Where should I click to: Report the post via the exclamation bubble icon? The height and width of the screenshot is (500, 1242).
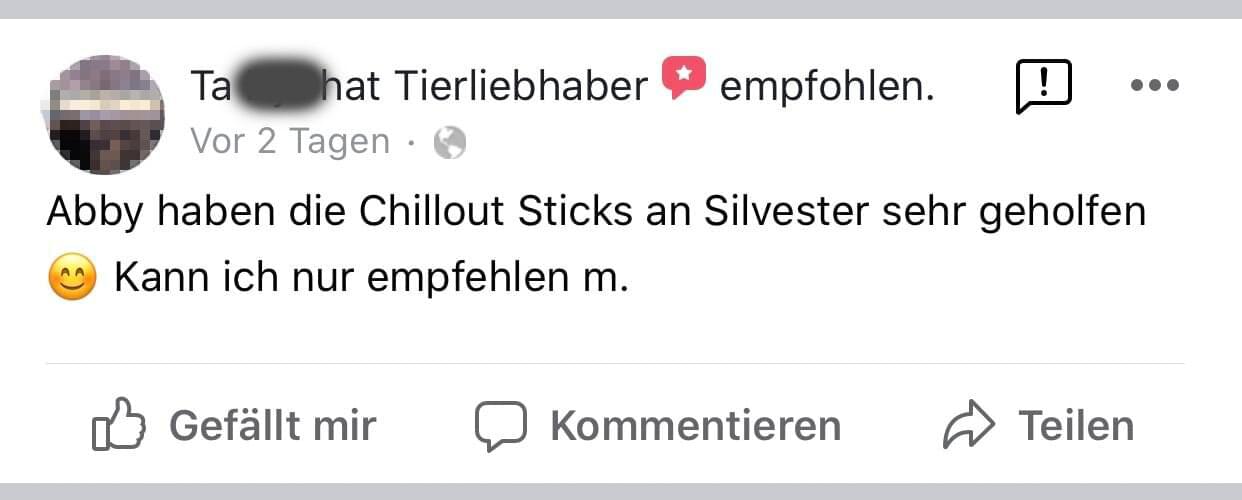[1043, 86]
